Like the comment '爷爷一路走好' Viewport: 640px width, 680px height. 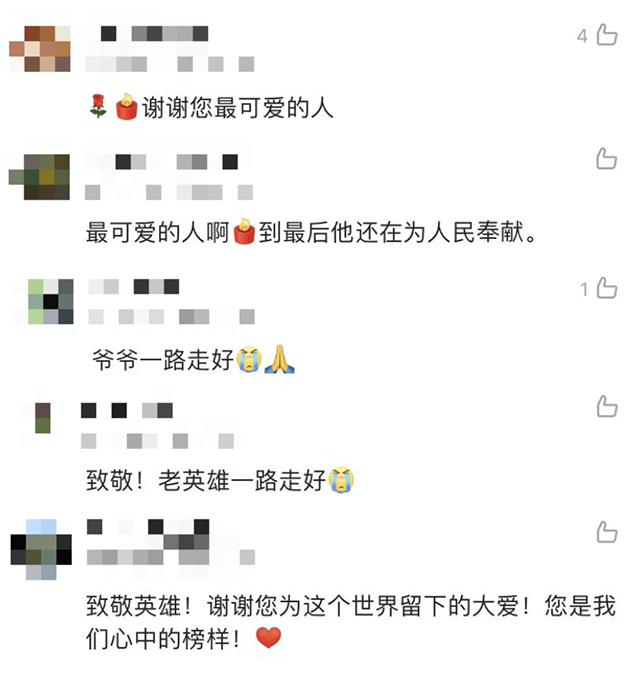[x=606, y=289]
